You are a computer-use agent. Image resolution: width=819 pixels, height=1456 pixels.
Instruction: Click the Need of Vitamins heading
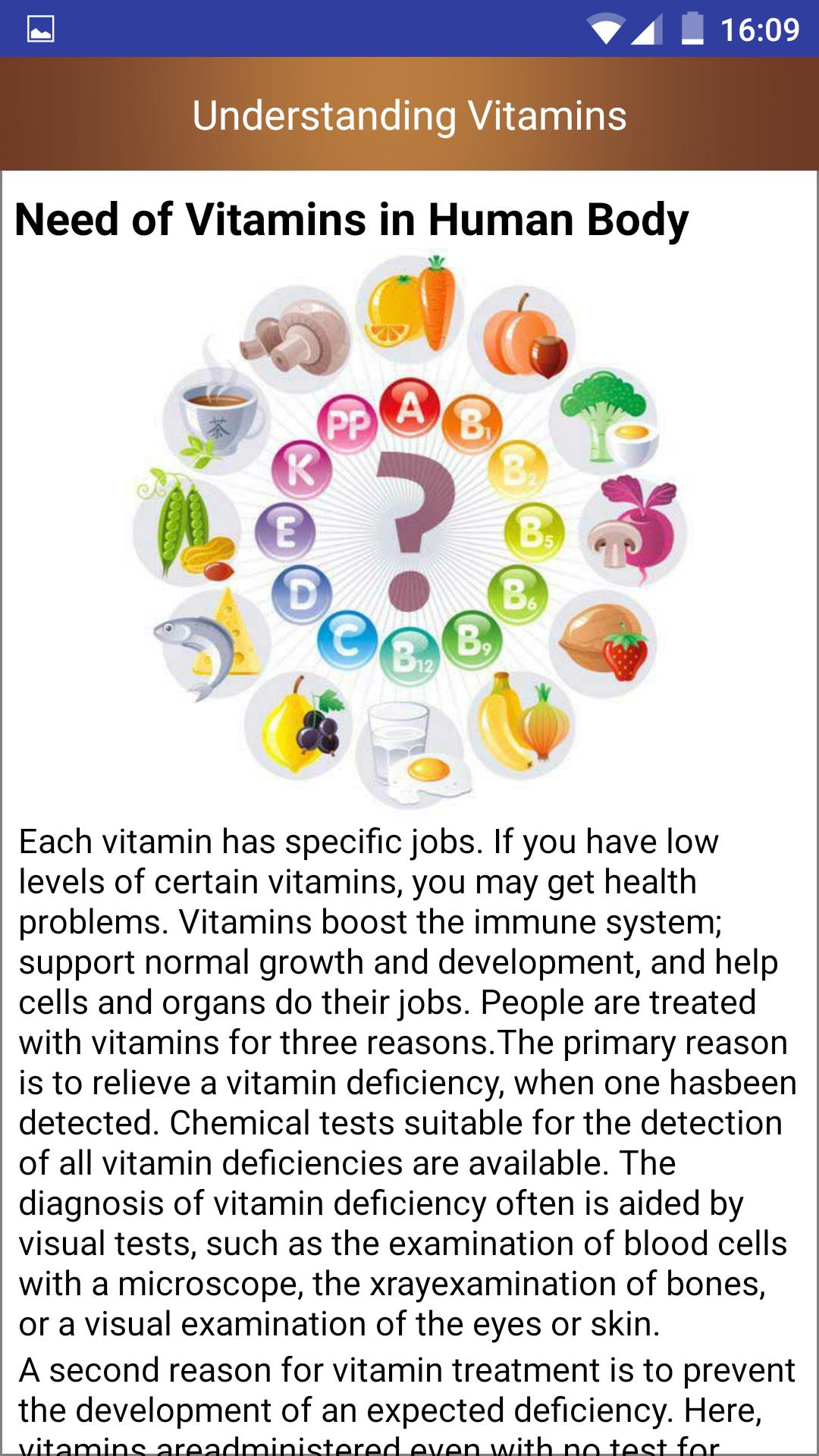[x=353, y=221]
